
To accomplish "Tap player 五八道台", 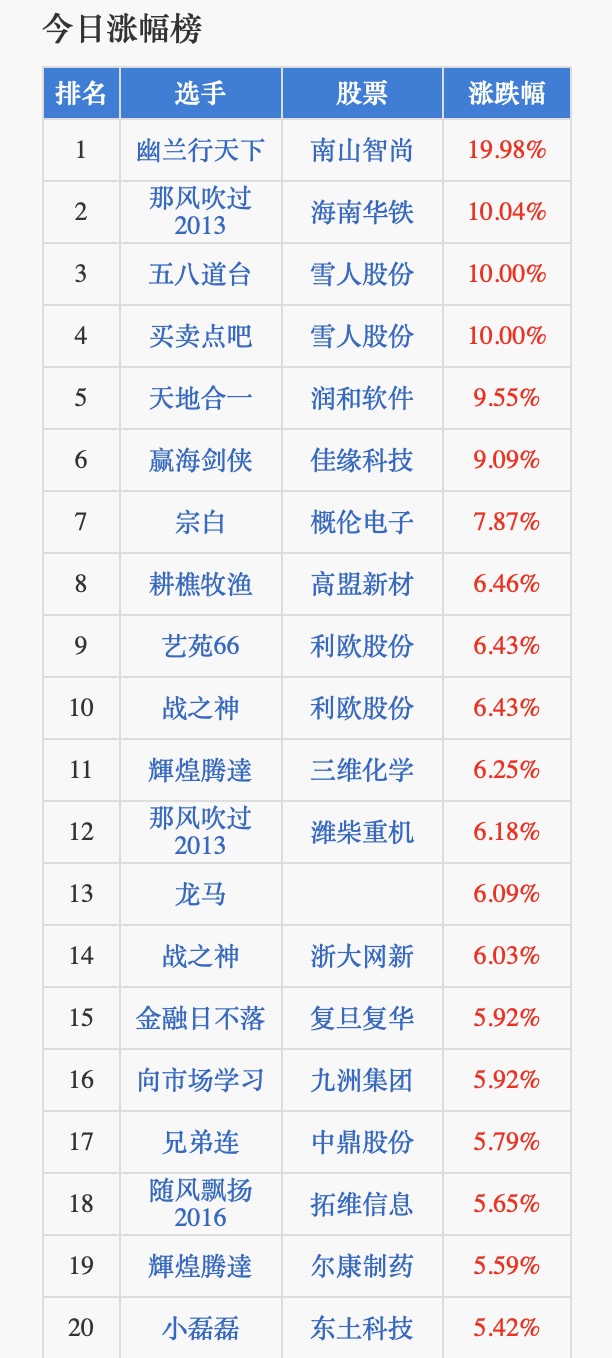I will 200,274.
